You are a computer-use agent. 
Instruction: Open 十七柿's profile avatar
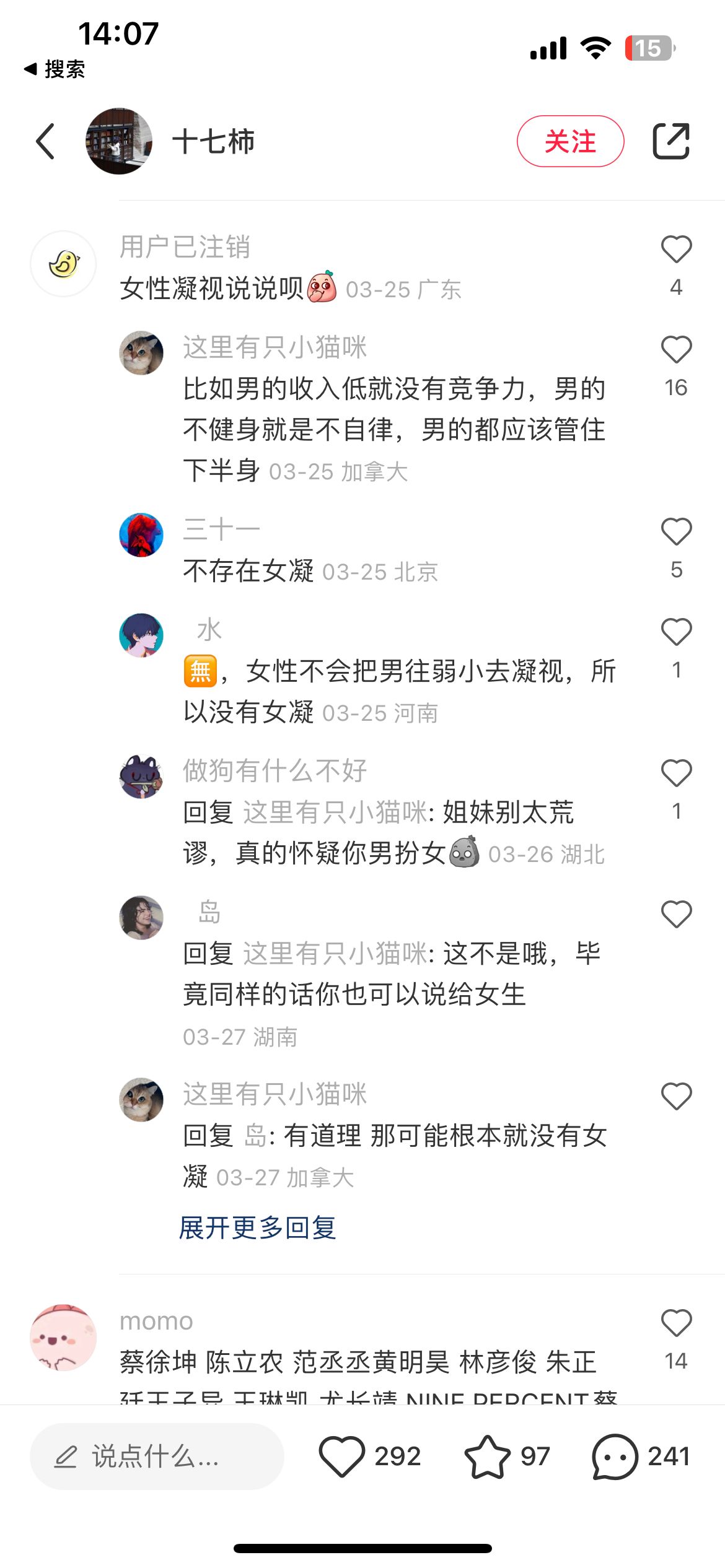pos(120,141)
